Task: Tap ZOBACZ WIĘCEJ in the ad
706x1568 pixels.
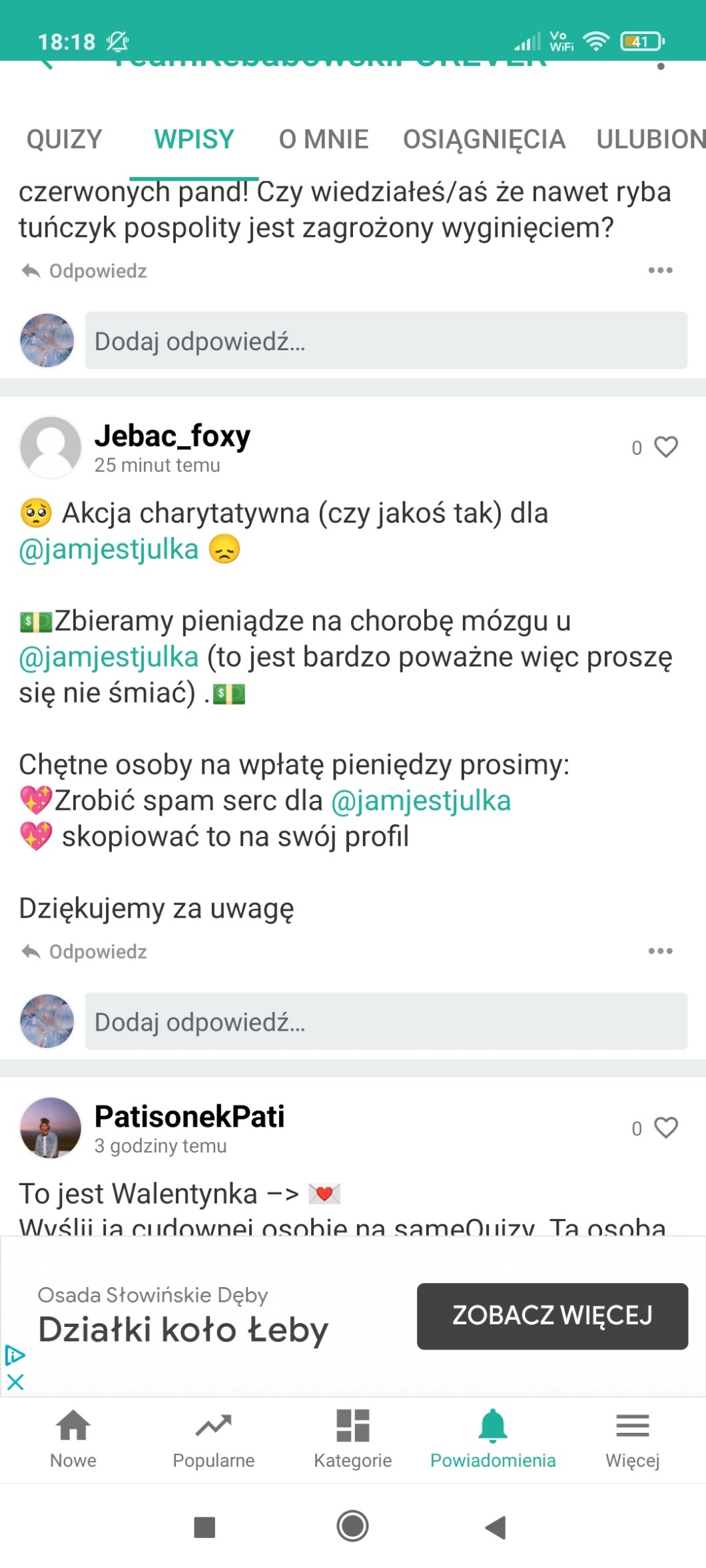Action: pos(552,1316)
